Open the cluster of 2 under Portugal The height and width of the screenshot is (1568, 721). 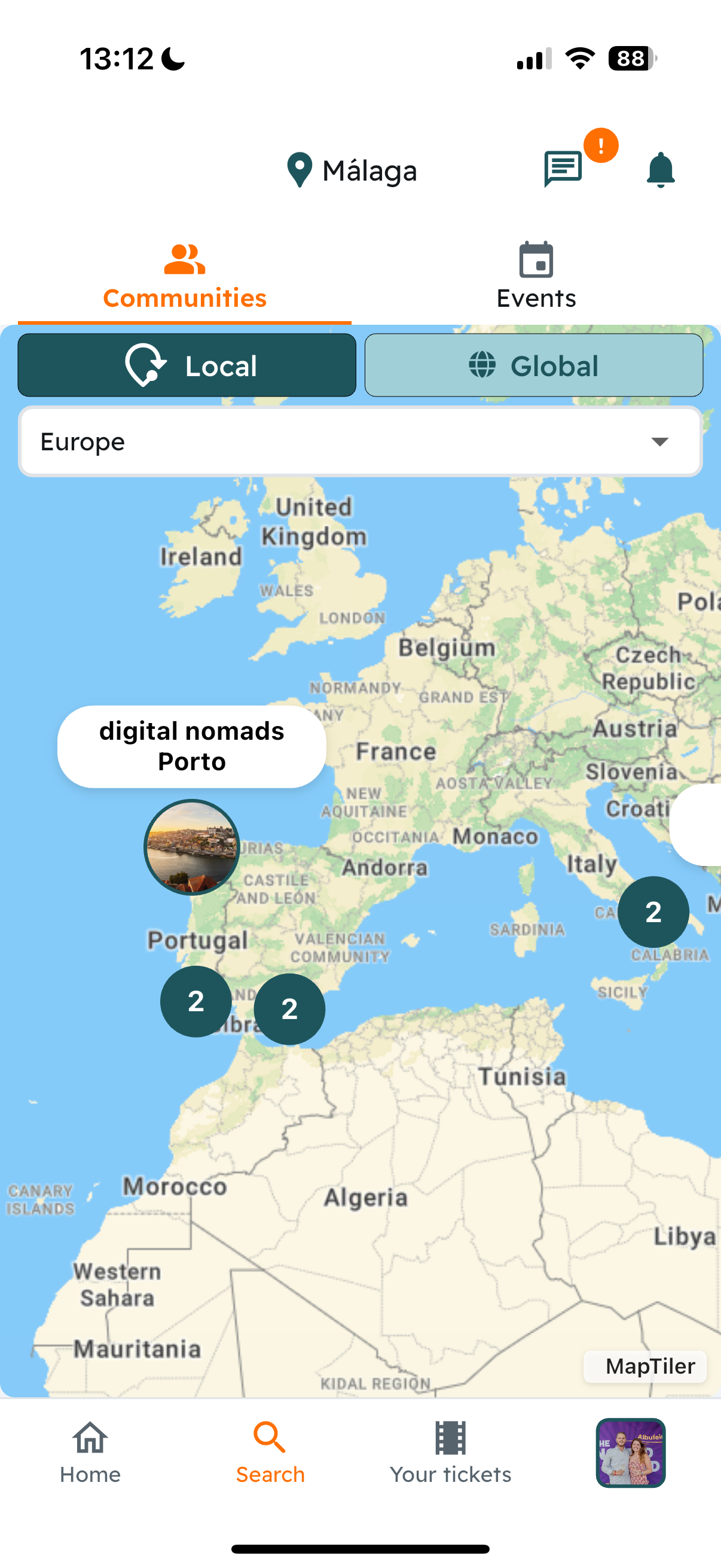tap(195, 1000)
